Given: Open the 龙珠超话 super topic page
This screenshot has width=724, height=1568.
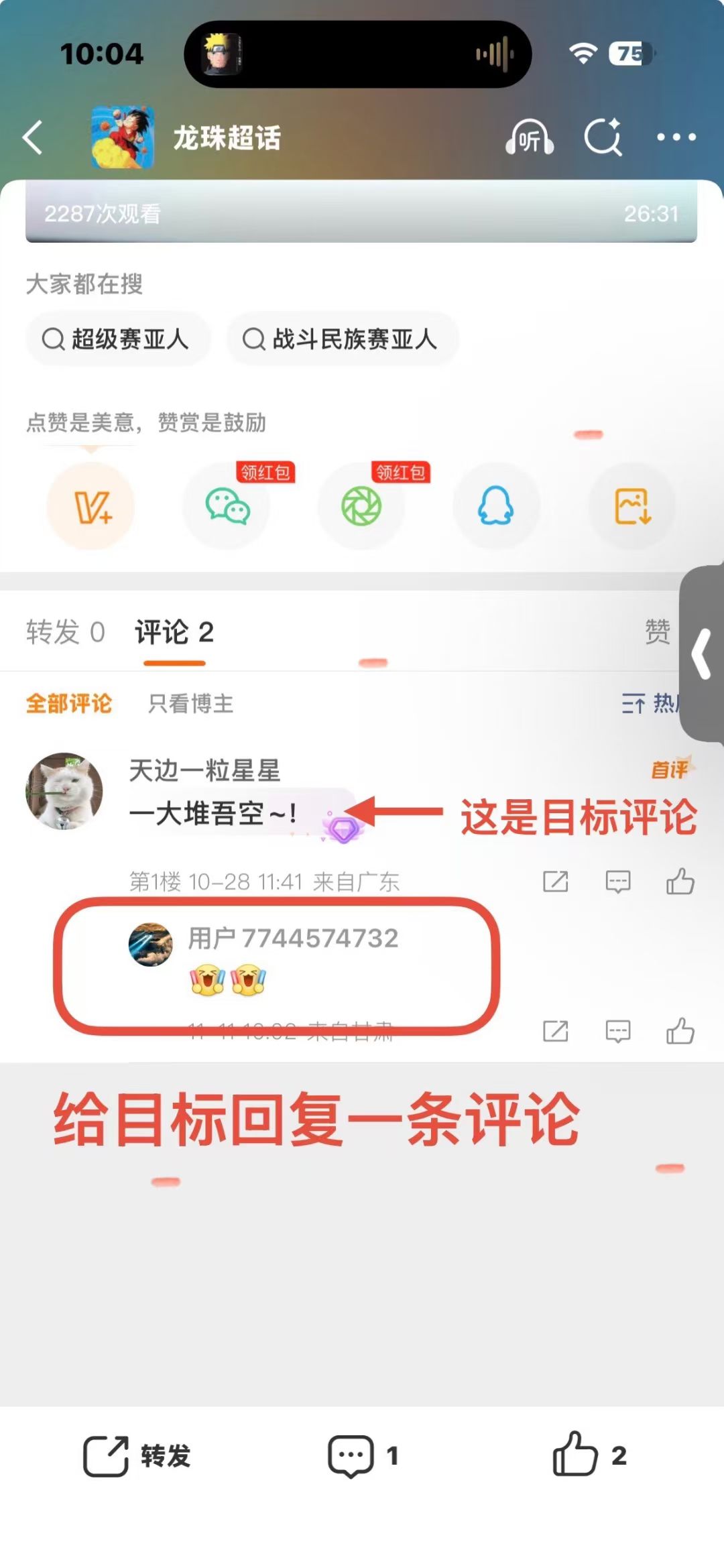Looking at the screenshot, I should pyautogui.click(x=227, y=137).
